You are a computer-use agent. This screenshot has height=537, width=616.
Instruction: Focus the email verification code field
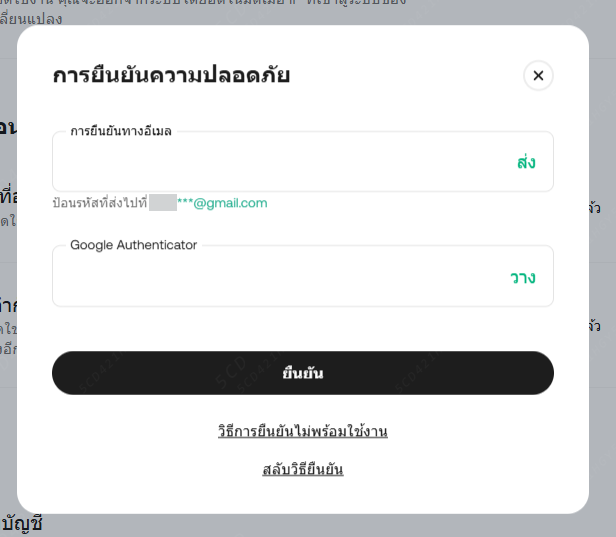tap(270, 163)
